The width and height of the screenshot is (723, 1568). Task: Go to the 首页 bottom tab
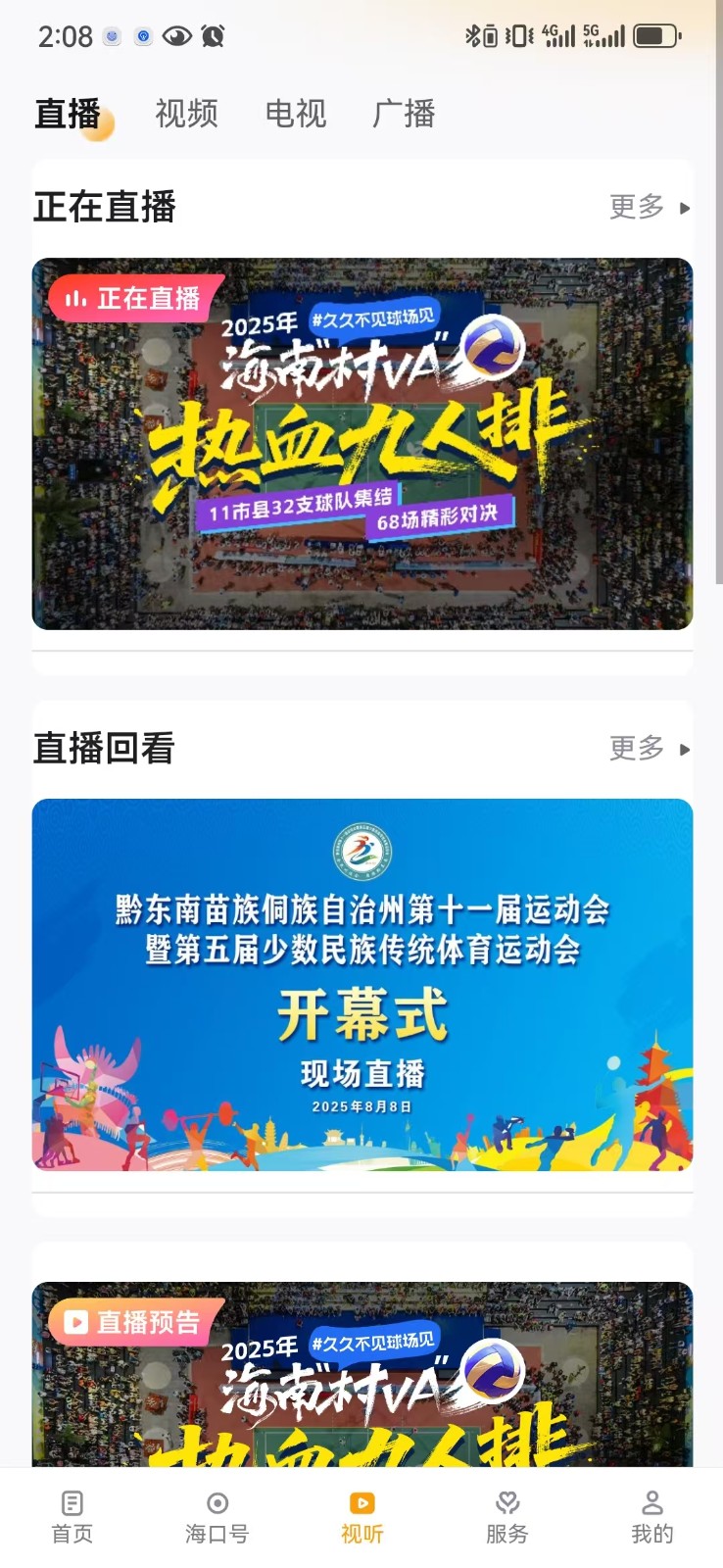click(72, 1516)
